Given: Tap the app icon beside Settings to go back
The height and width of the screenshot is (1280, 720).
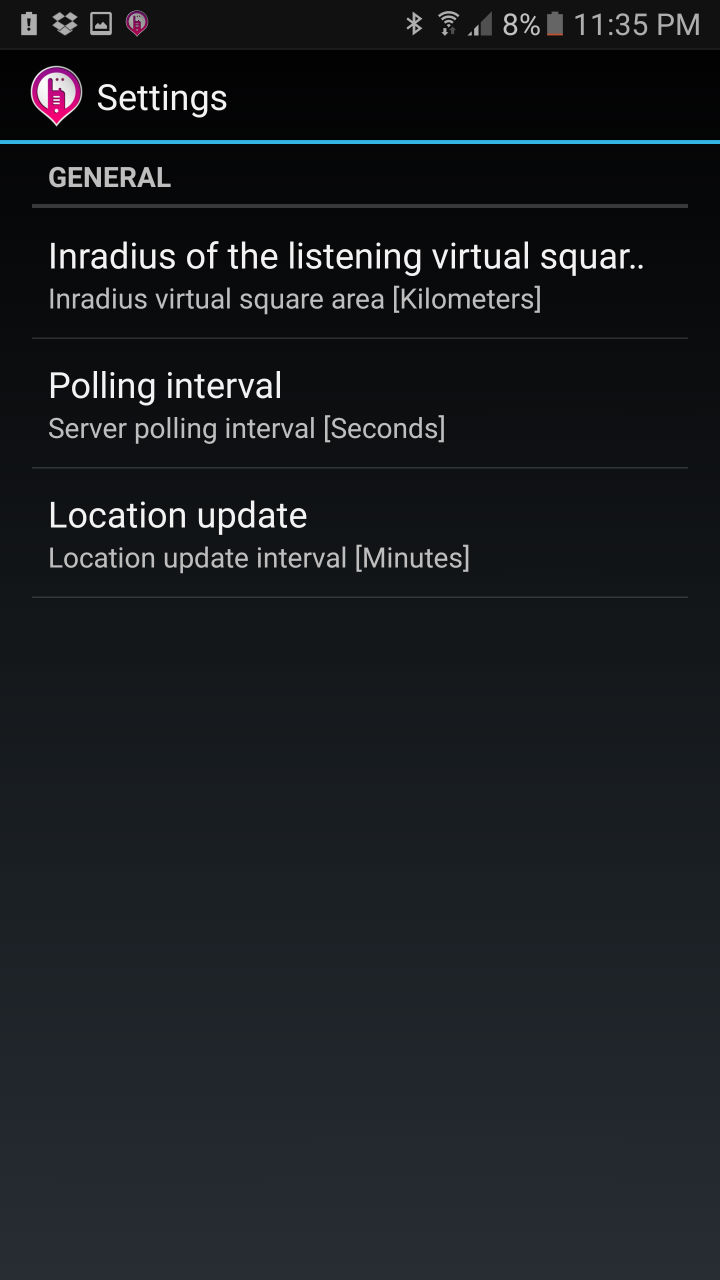Looking at the screenshot, I should tap(56, 97).
